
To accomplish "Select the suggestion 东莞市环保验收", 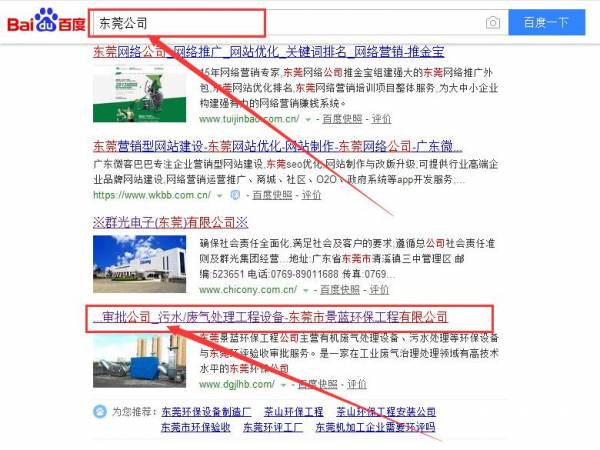I will point(195,427).
